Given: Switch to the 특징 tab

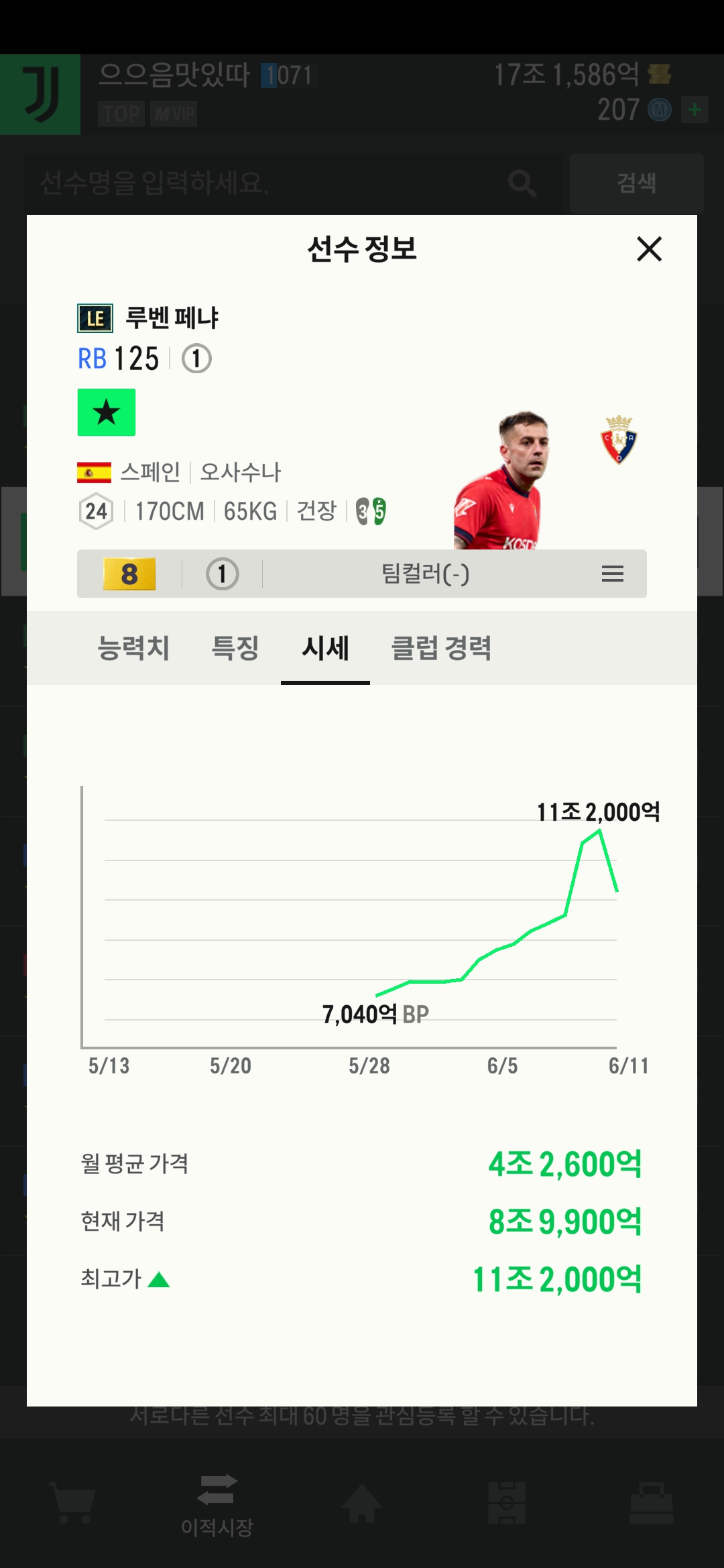Looking at the screenshot, I should click(235, 648).
